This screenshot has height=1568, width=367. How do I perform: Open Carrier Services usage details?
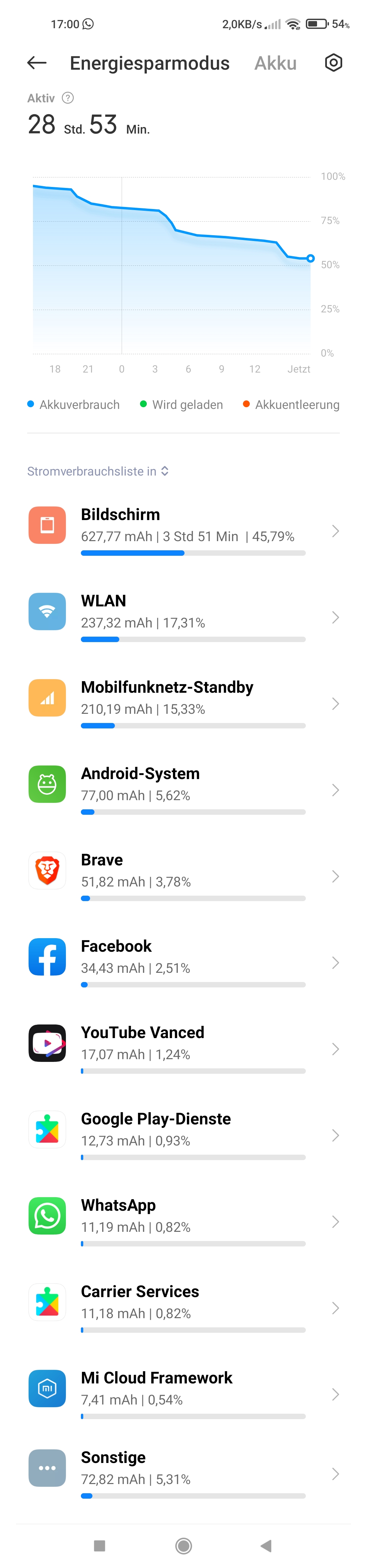183,1308
